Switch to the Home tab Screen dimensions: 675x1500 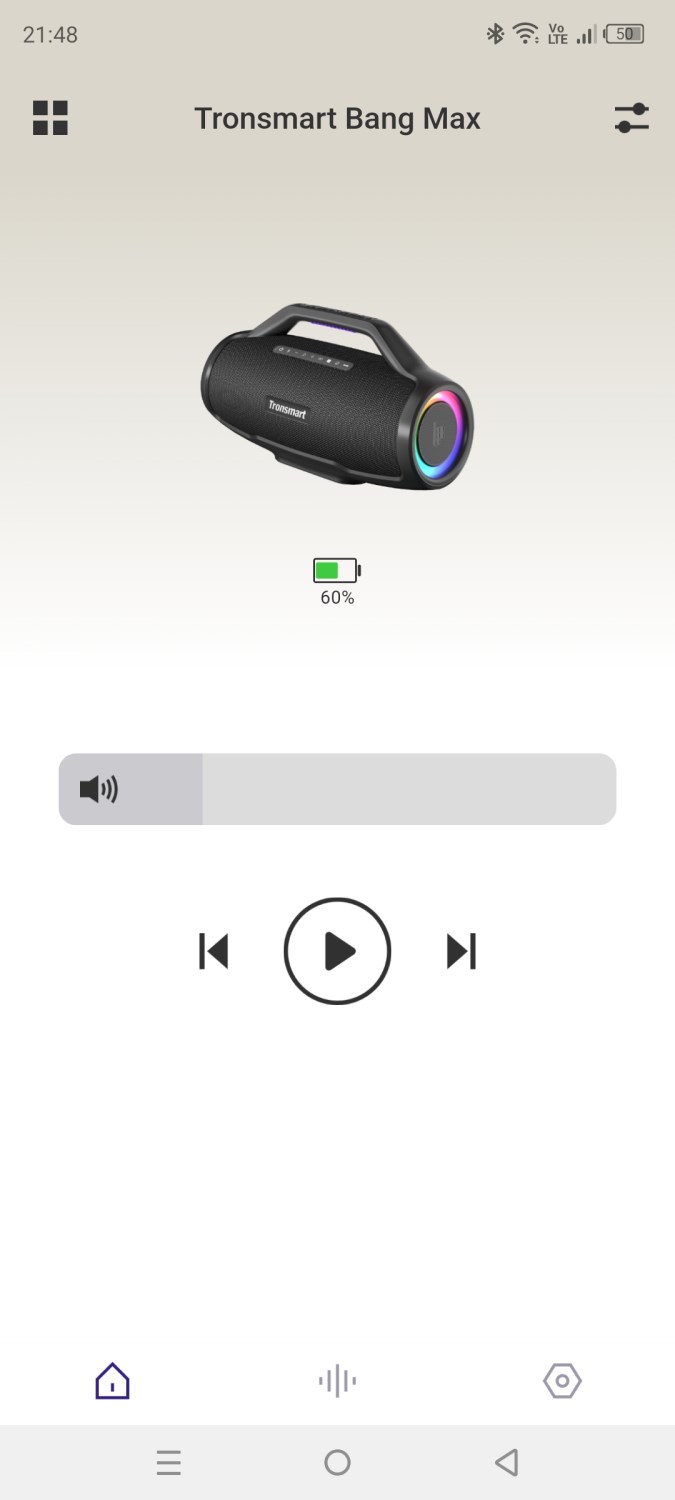coord(112,1381)
